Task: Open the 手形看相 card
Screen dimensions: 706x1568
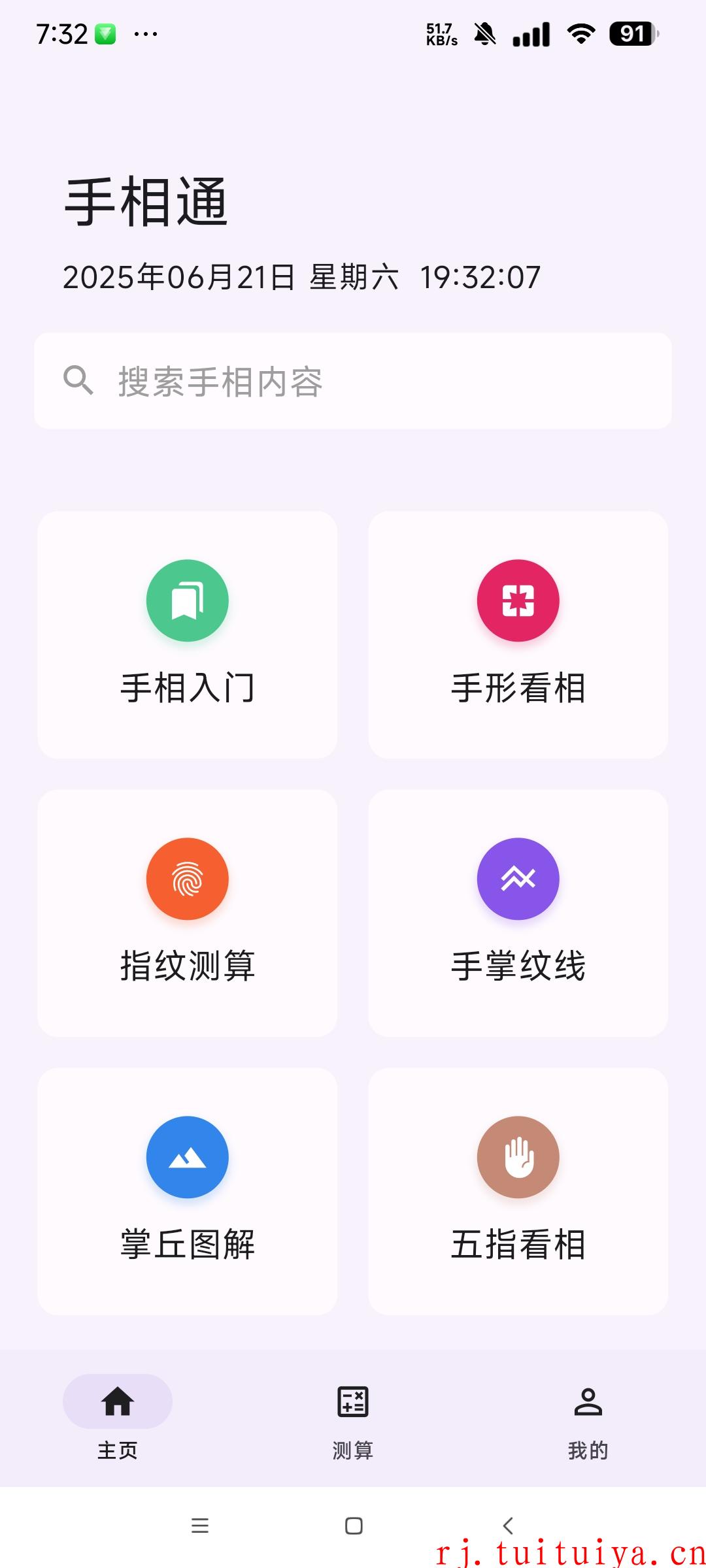Action: tap(518, 635)
